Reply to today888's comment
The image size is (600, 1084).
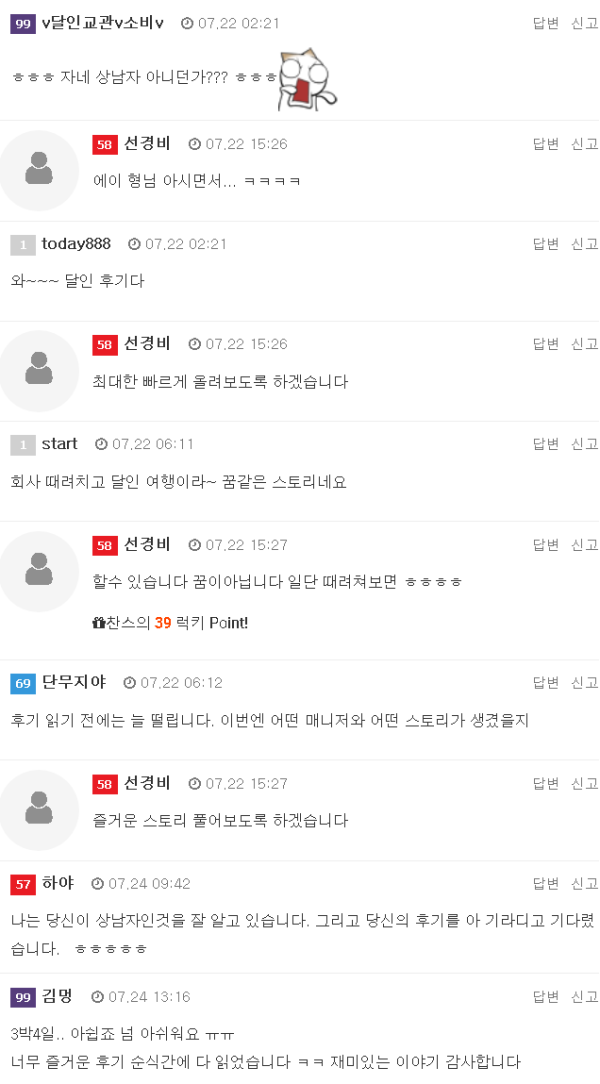[x=545, y=244]
